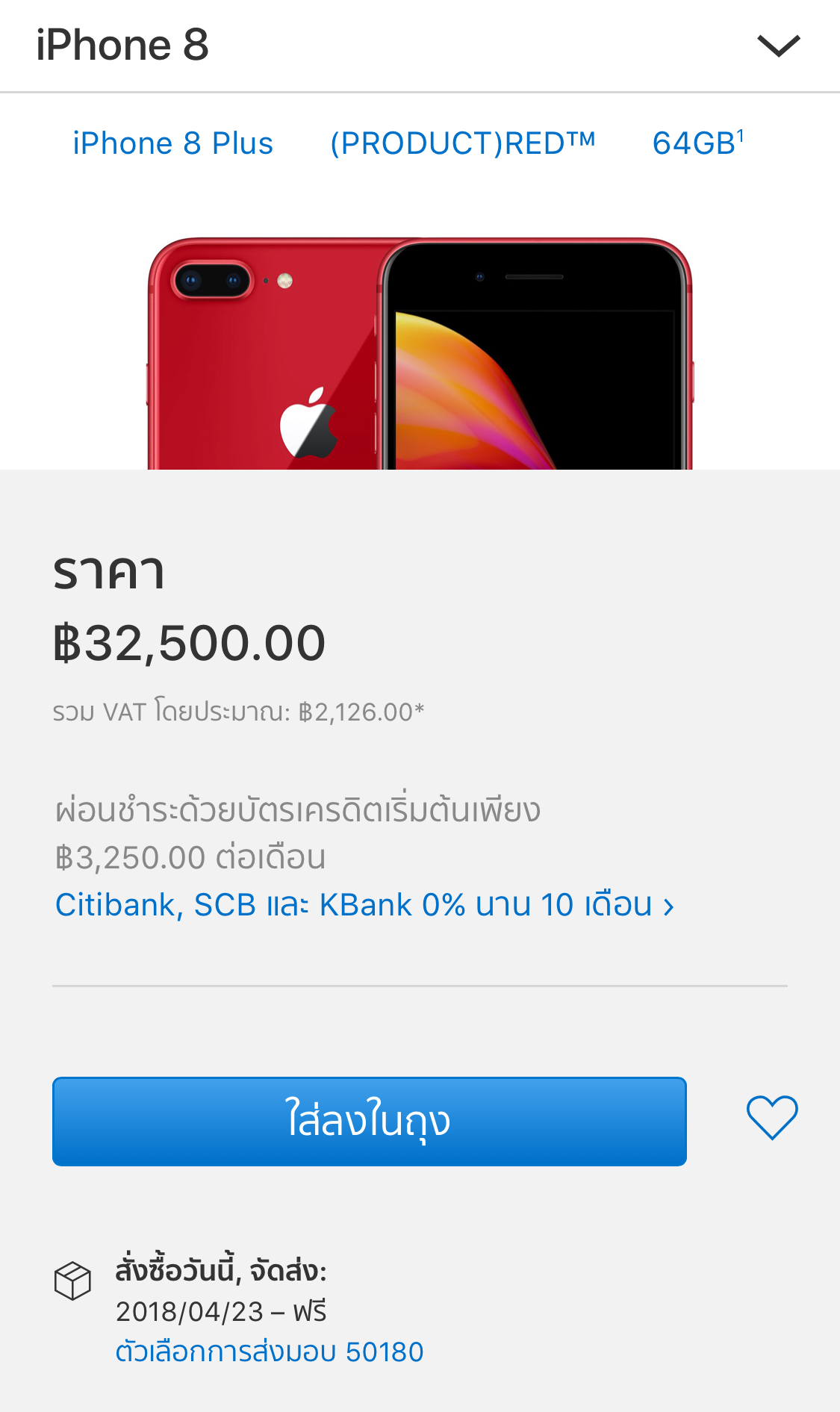Select the 64GB storage option
The height and width of the screenshot is (1412, 840).
[694, 142]
